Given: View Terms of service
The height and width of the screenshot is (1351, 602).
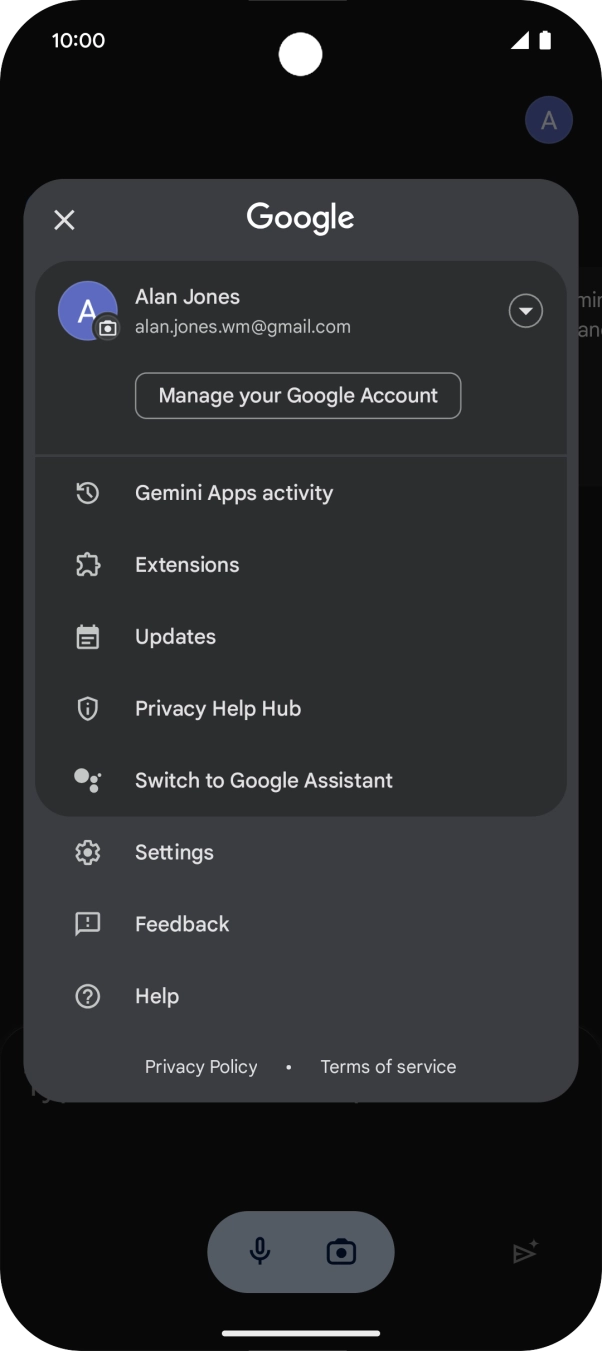Looking at the screenshot, I should click(x=388, y=1067).
